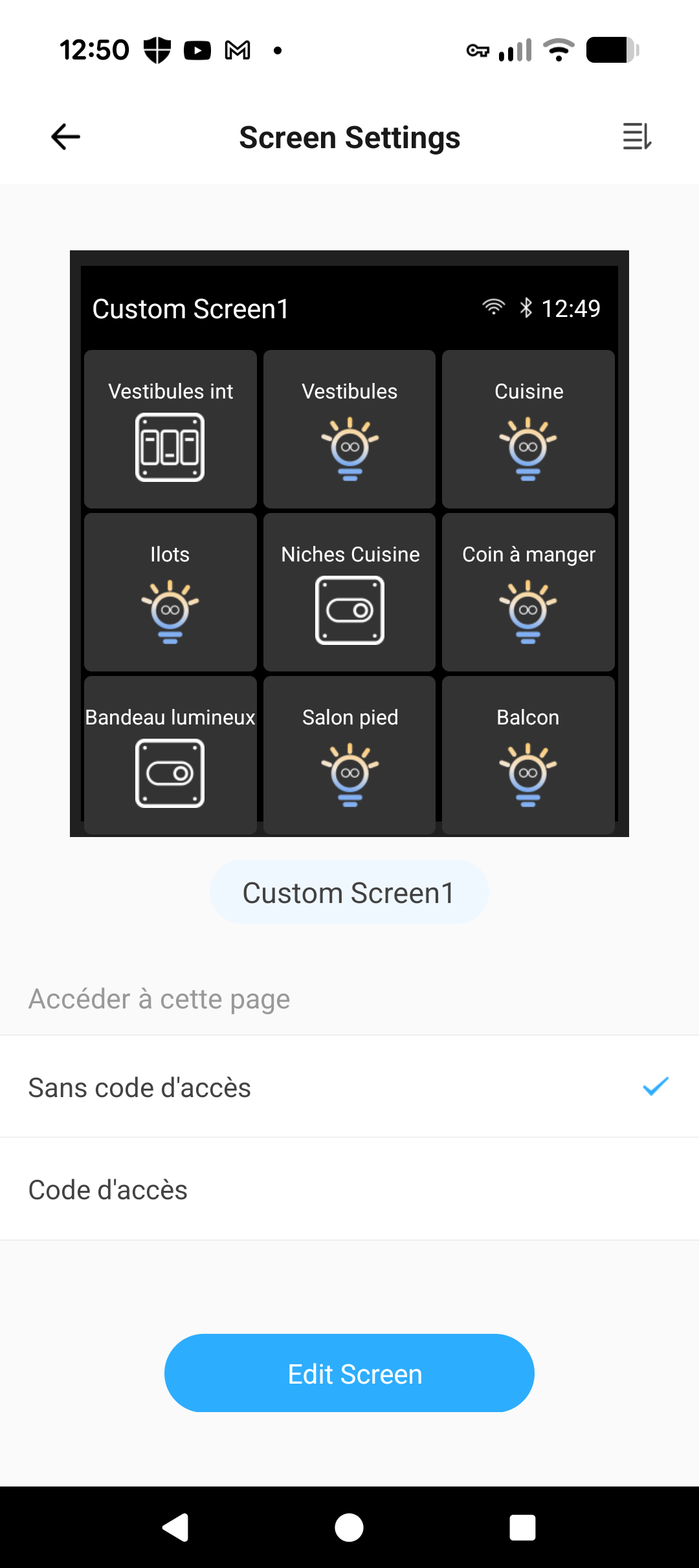The image size is (699, 1568).
Task: Go back from Screen Settings
Action: 65,136
